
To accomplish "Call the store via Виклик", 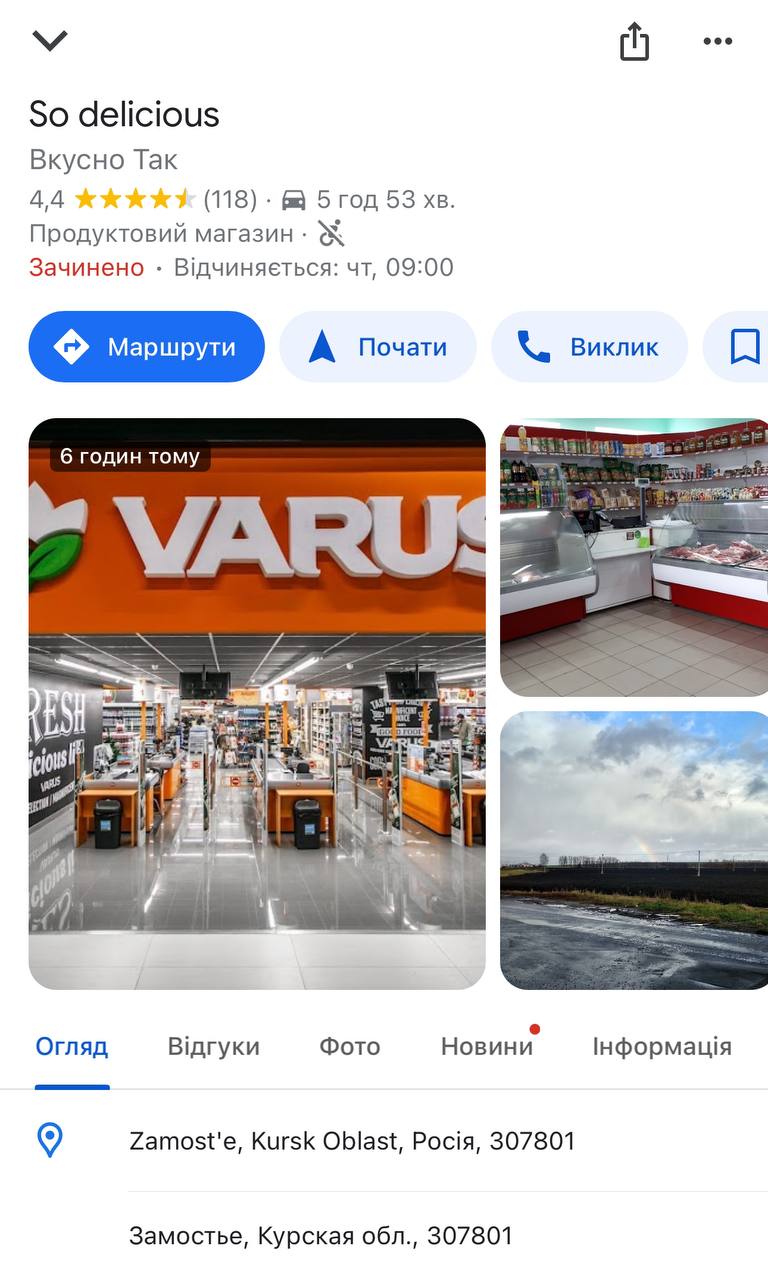I will pyautogui.click(x=589, y=347).
